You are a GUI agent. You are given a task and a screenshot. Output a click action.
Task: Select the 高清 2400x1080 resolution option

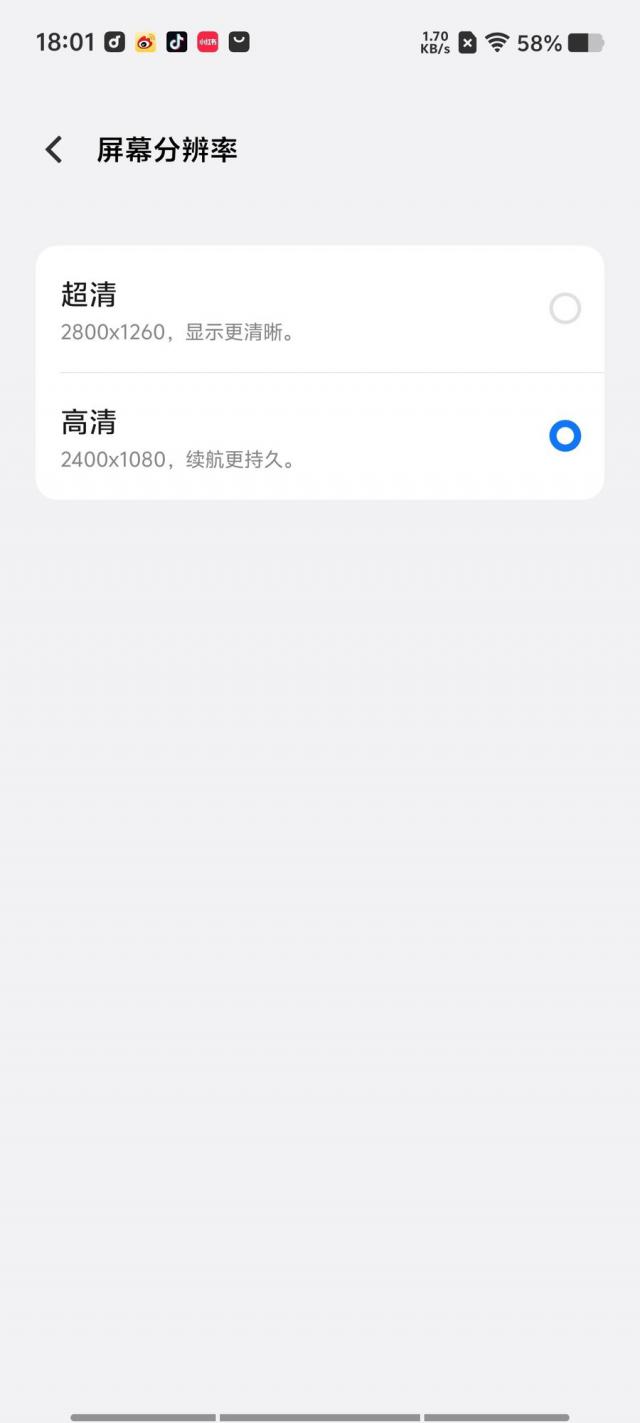564,436
